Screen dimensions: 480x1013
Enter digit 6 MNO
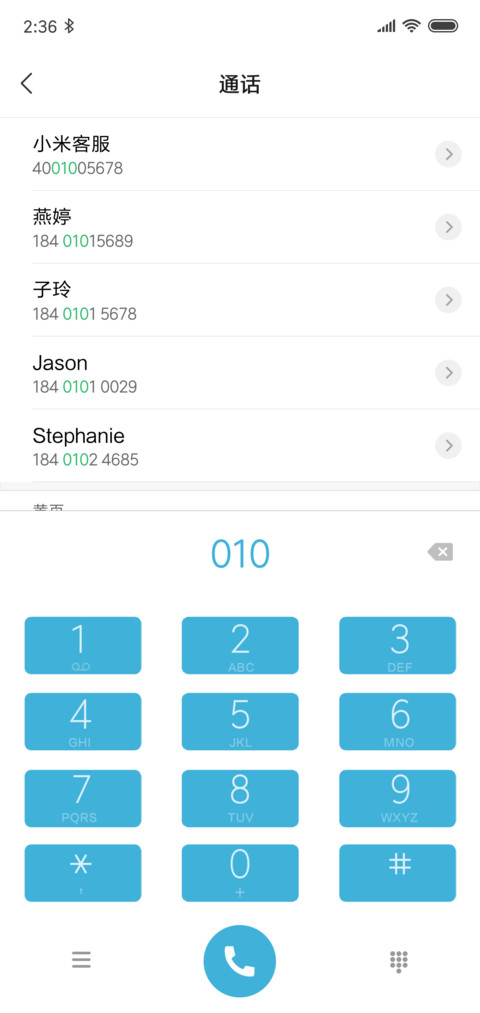tap(397, 722)
